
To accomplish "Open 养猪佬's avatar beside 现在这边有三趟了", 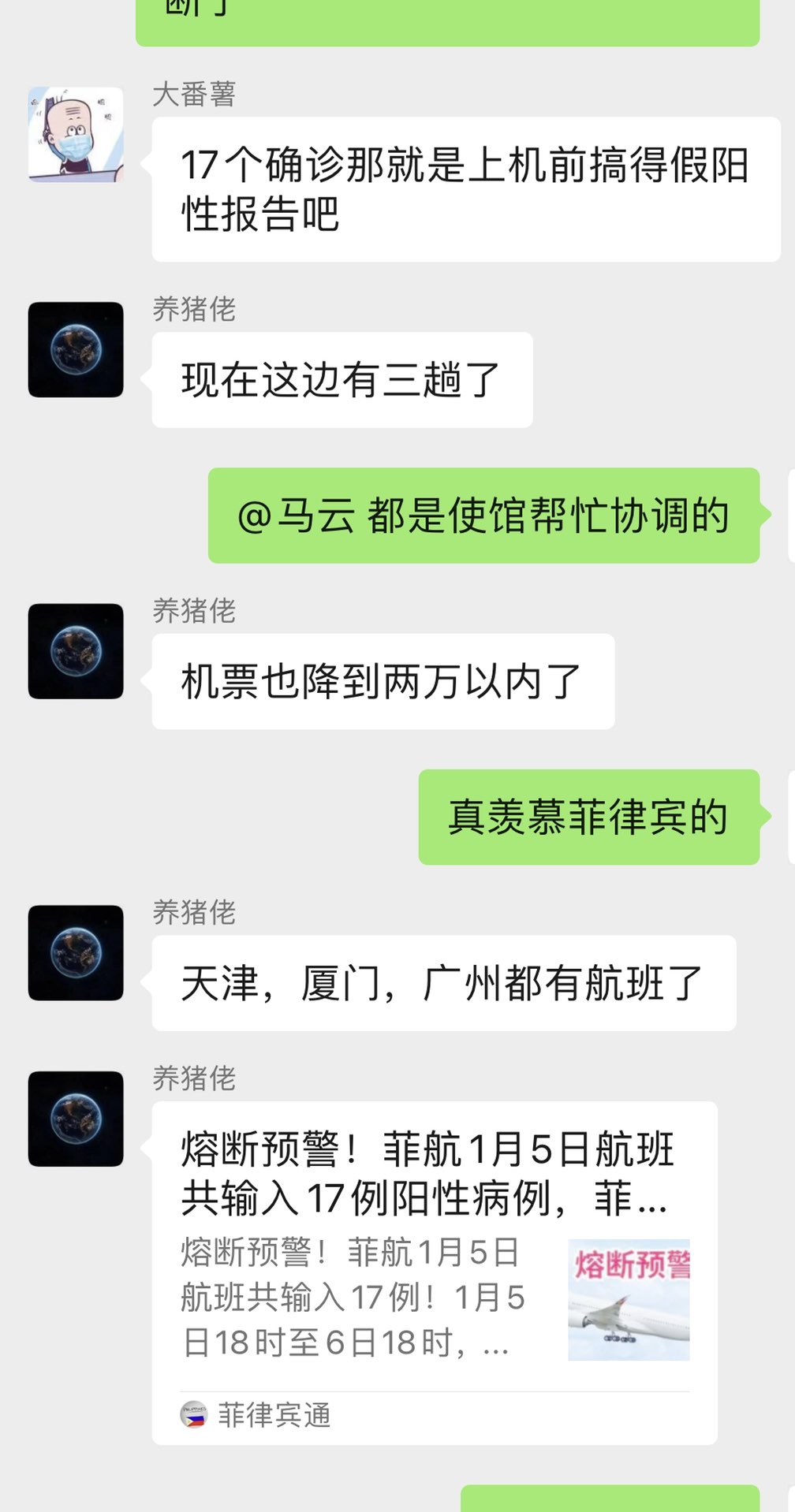I will pos(76,349).
